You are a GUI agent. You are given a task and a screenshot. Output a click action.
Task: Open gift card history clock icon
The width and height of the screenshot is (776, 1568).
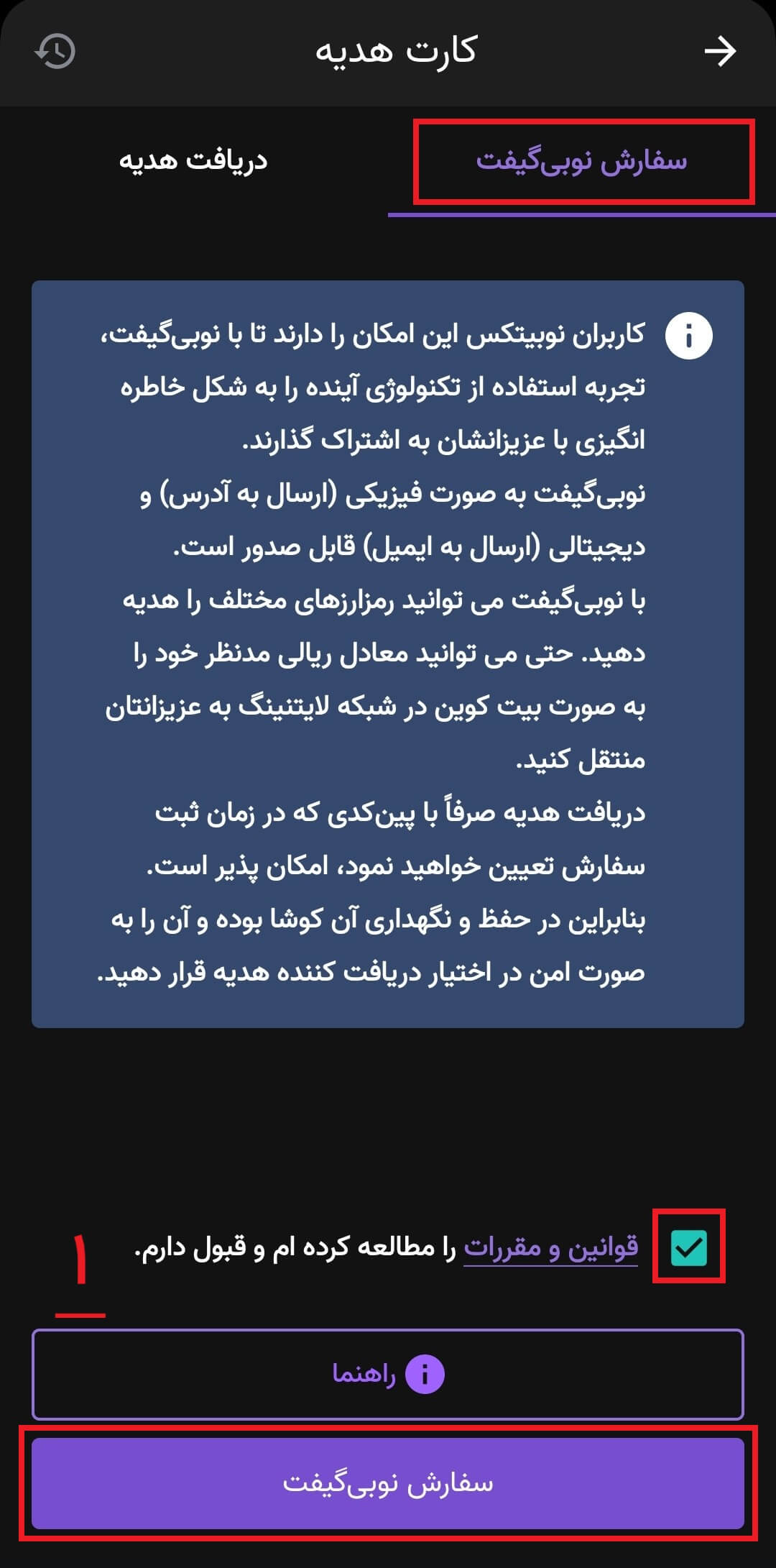pos(55,51)
